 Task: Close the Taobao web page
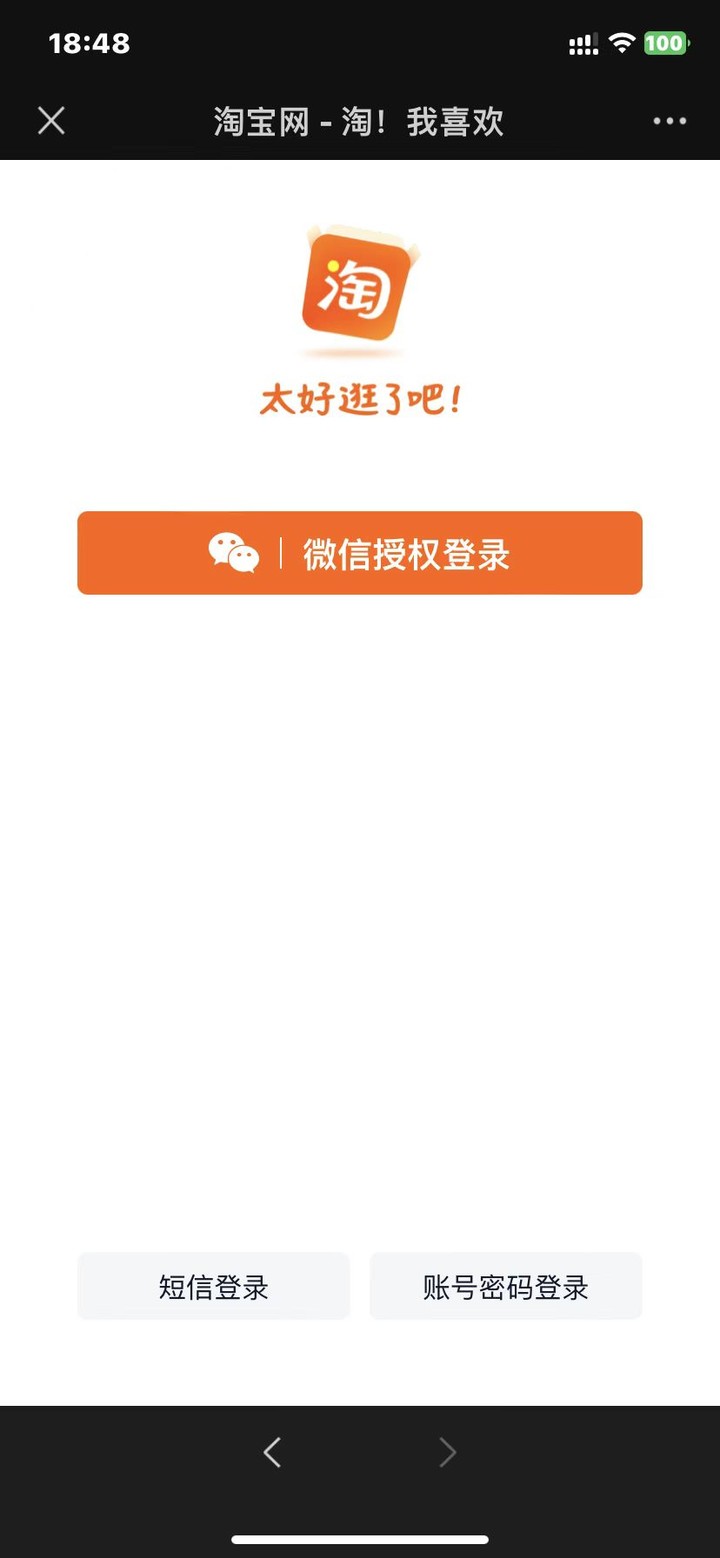click(51, 121)
